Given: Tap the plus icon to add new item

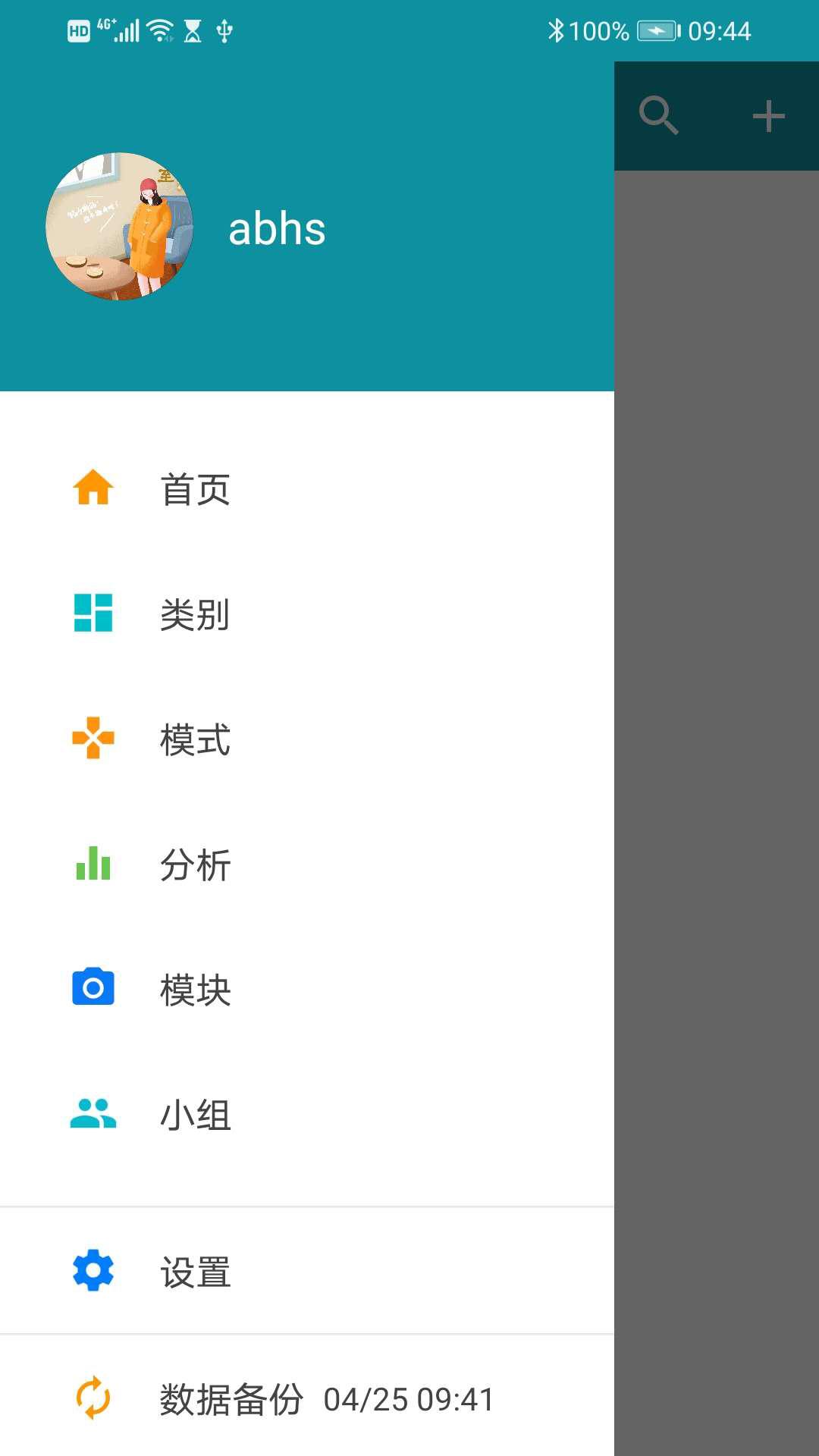Looking at the screenshot, I should [x=767, y=115].
